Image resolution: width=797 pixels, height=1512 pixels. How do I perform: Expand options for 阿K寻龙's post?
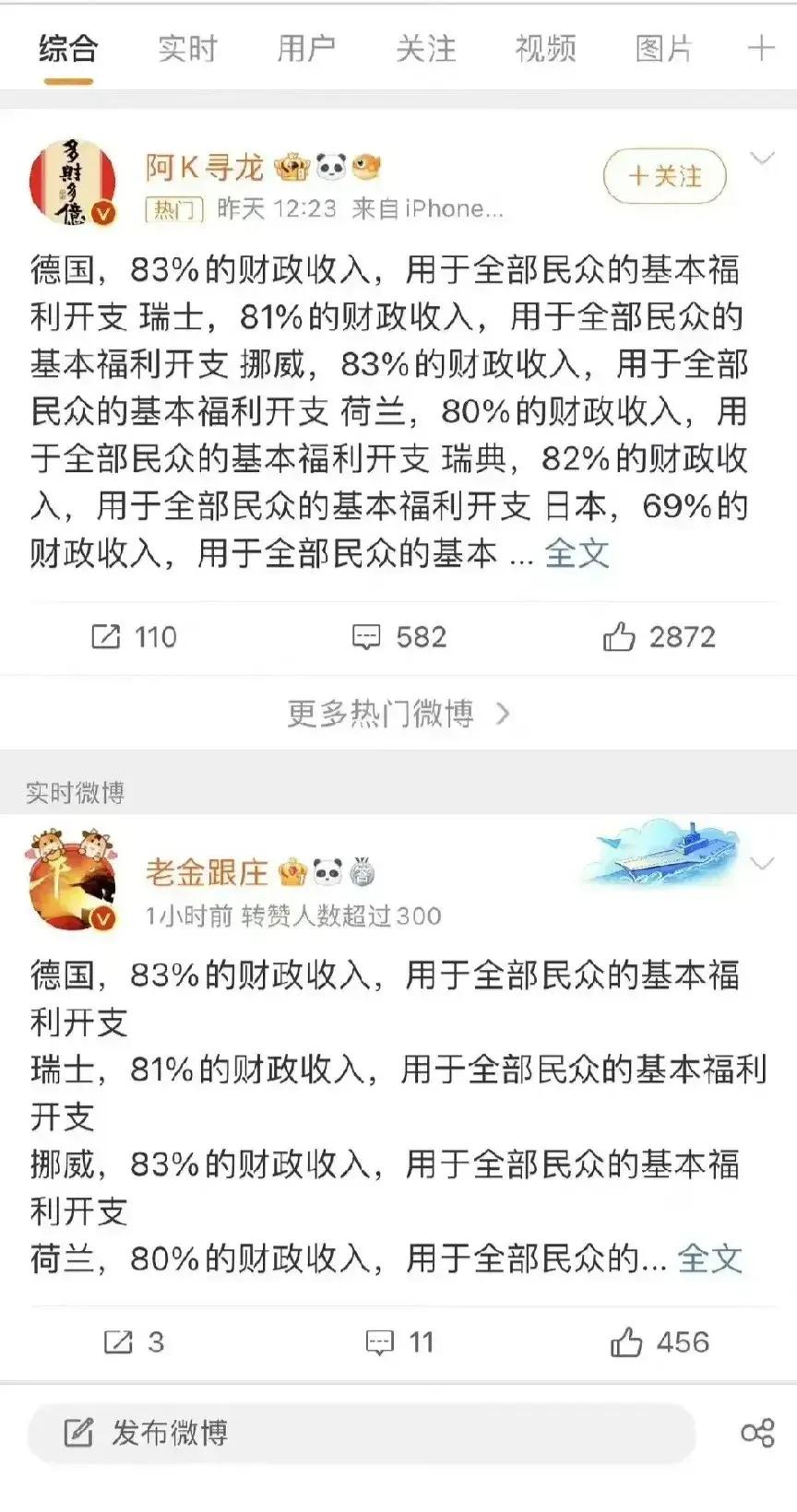[x=762, y=159]
